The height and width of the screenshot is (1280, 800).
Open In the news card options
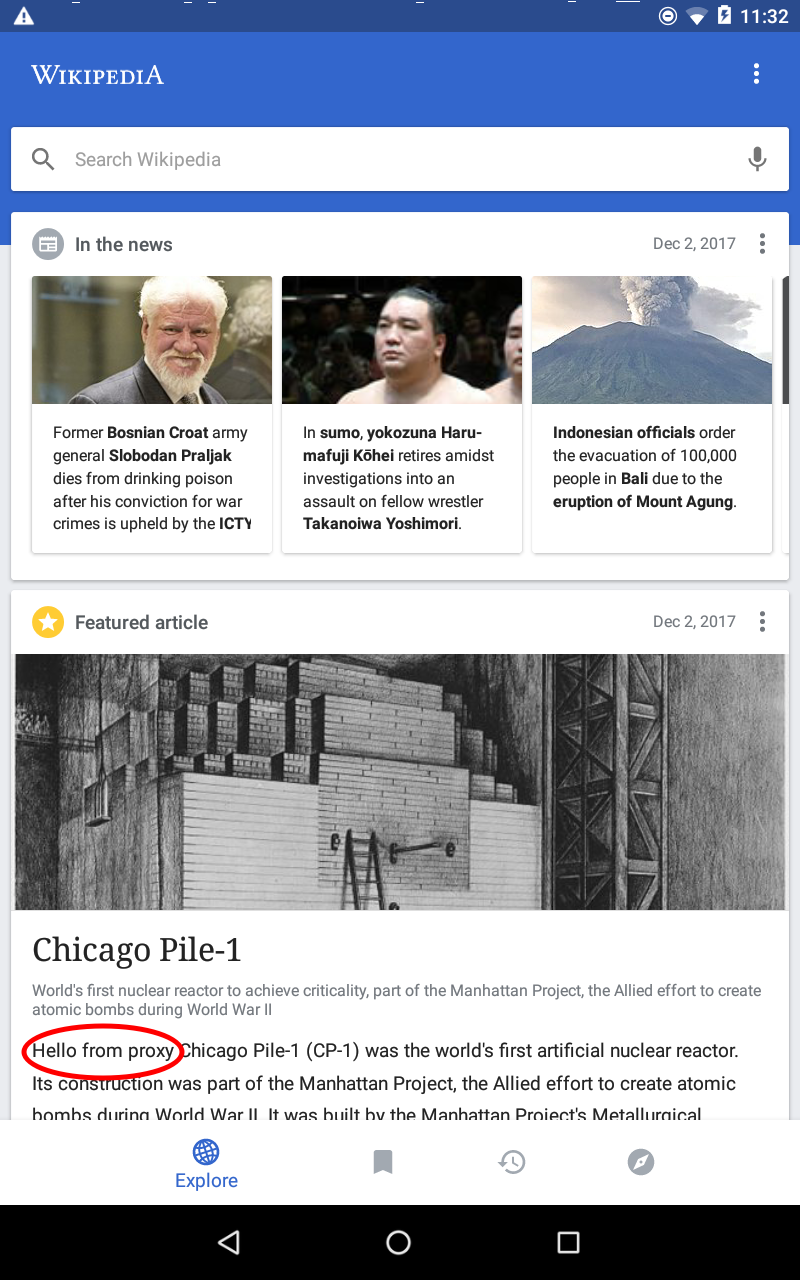(762, 244)
